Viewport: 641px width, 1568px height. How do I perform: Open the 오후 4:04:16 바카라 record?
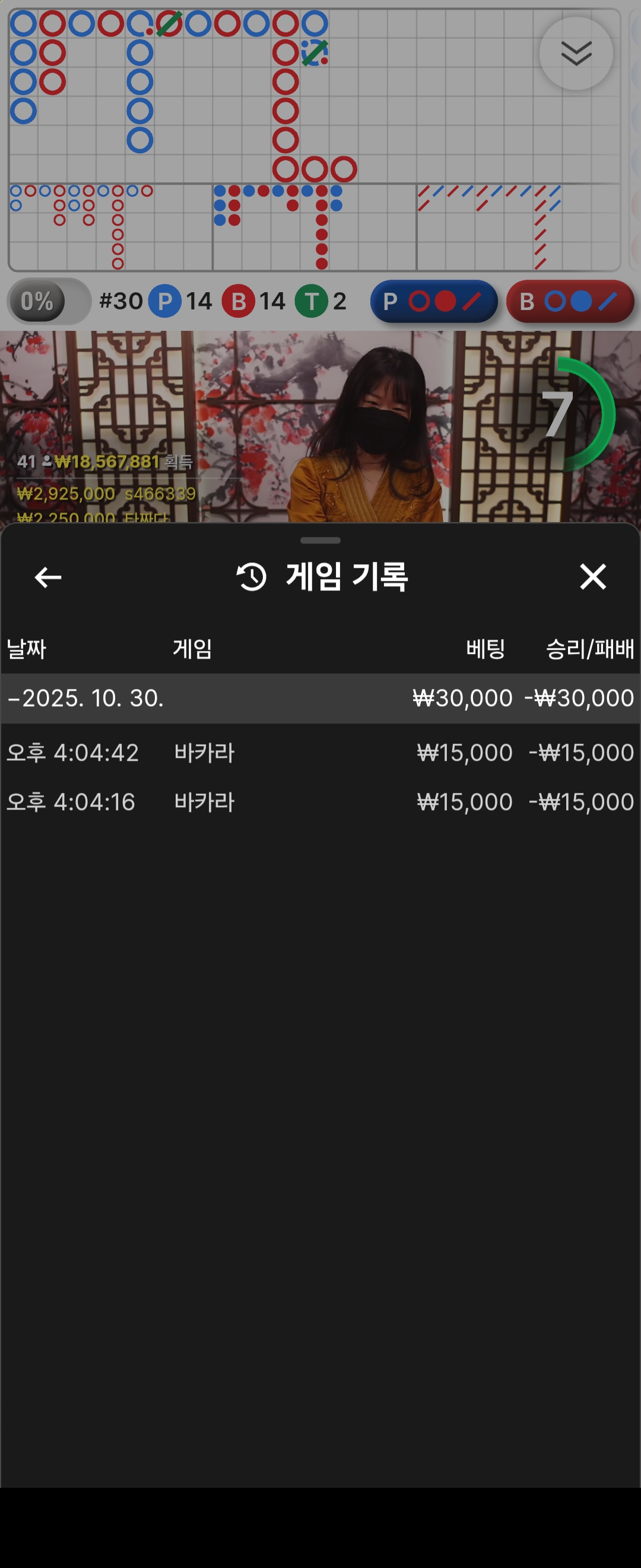coord(320,802)
